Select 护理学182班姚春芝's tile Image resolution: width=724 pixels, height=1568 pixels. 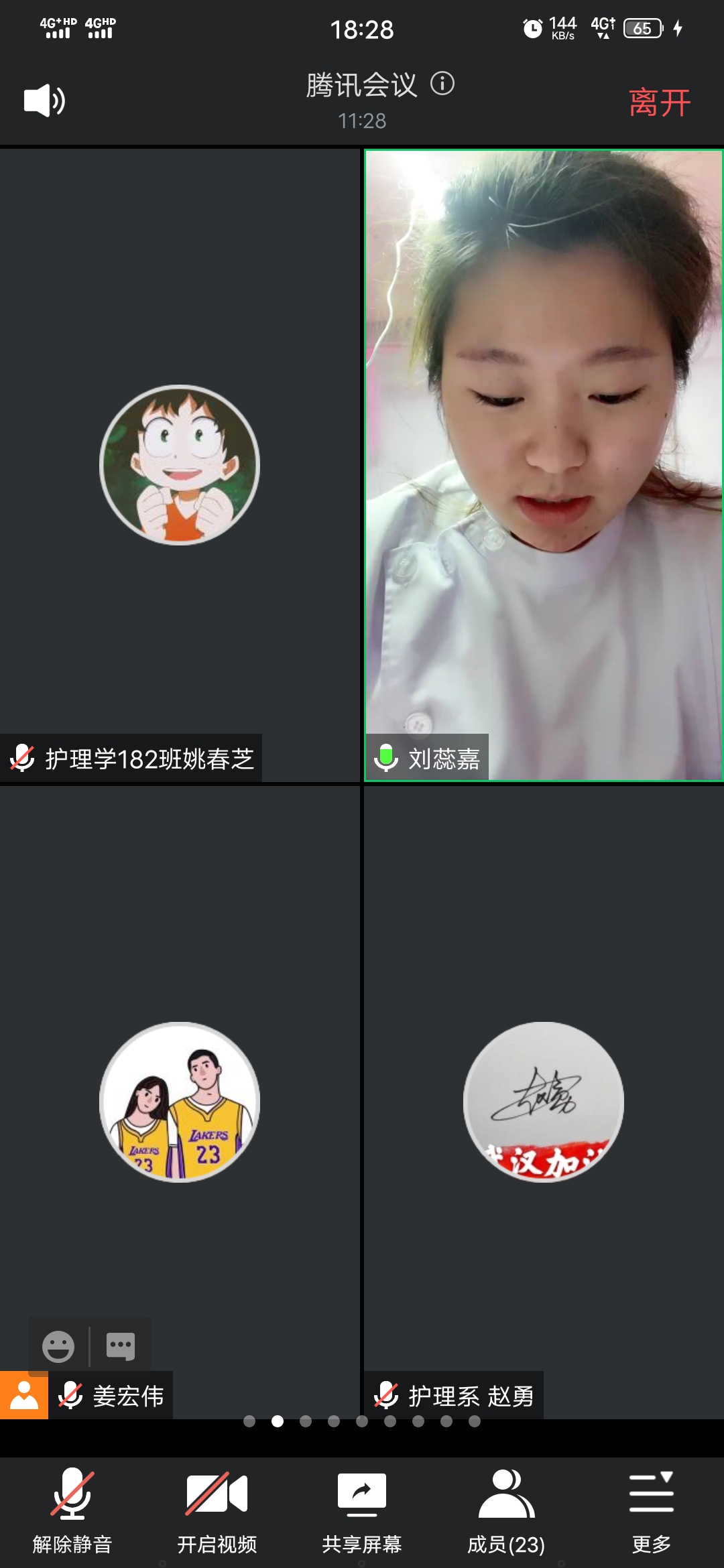pos(180,465)
